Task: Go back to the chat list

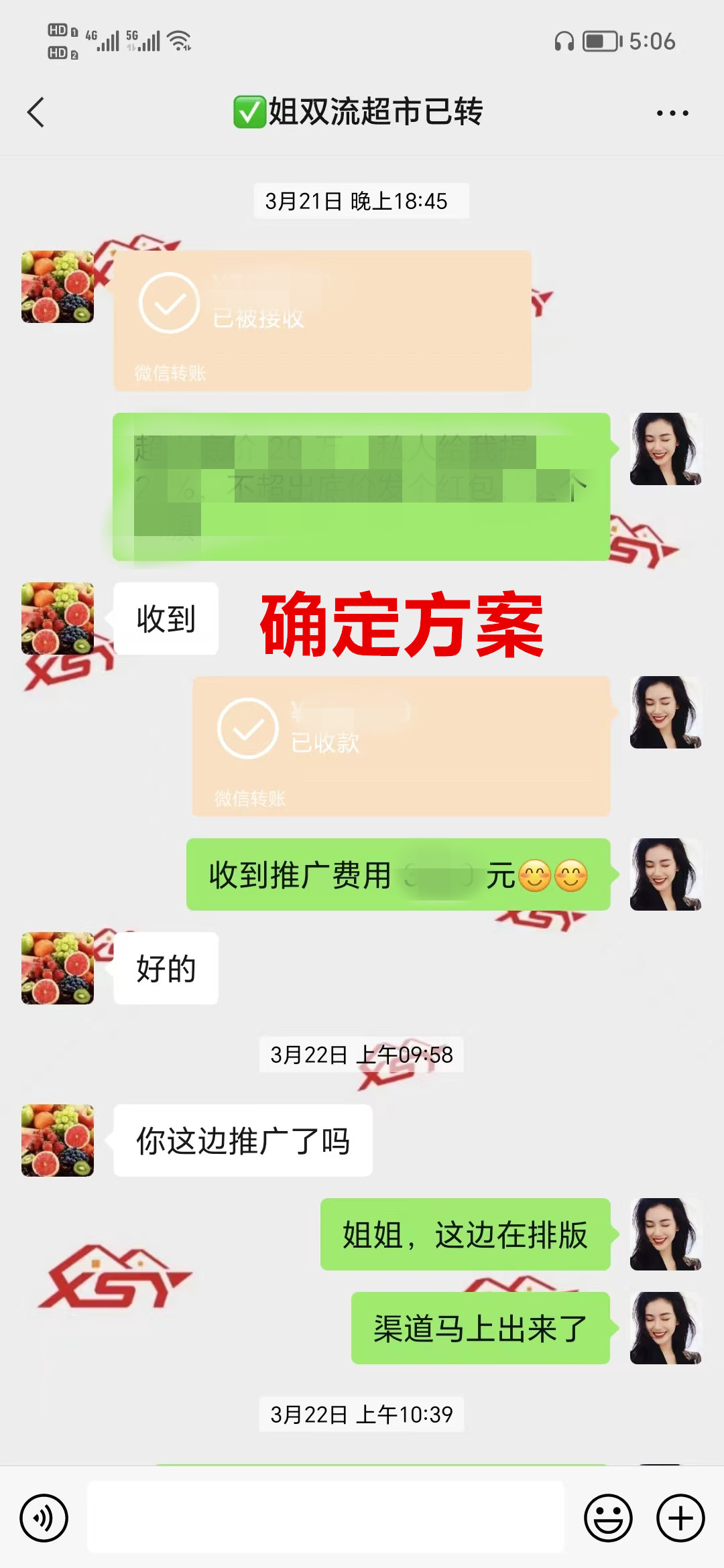Action: coord(36,112)
